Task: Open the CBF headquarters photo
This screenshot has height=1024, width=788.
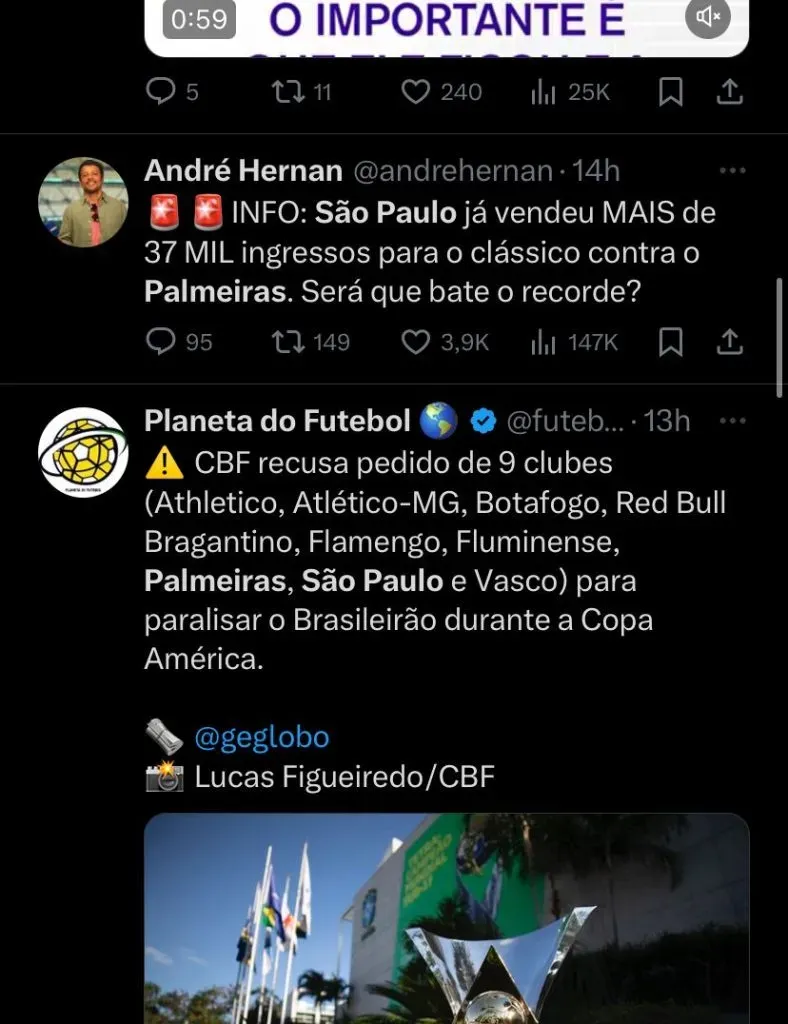Action: [446, 918]
